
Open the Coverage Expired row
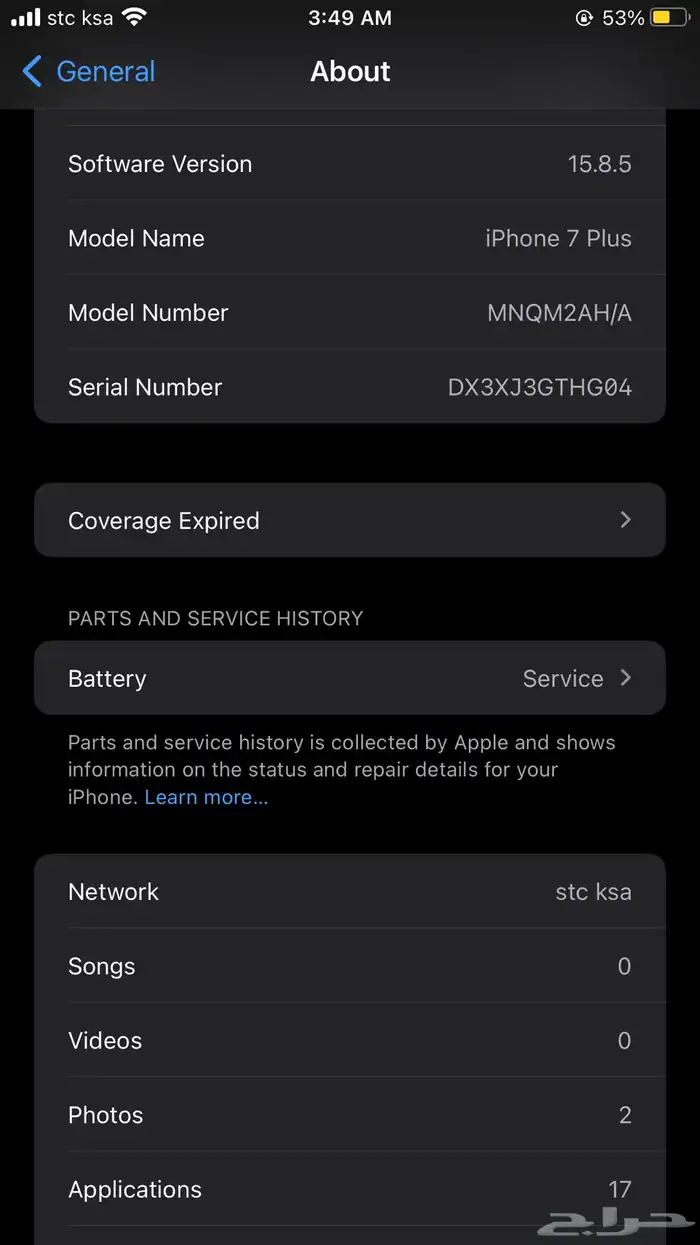coord(349,521)
